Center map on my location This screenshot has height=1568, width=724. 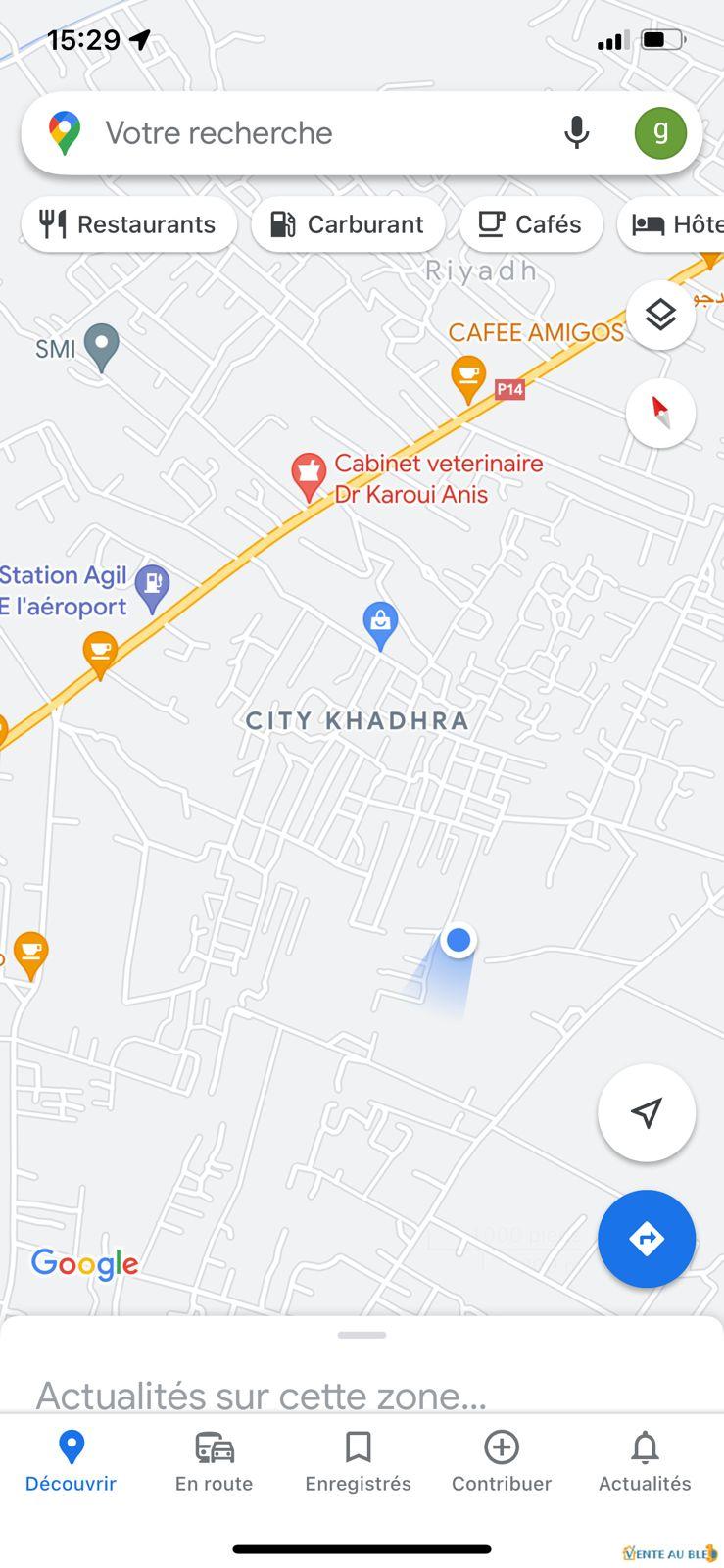[x=647, y=1112]
